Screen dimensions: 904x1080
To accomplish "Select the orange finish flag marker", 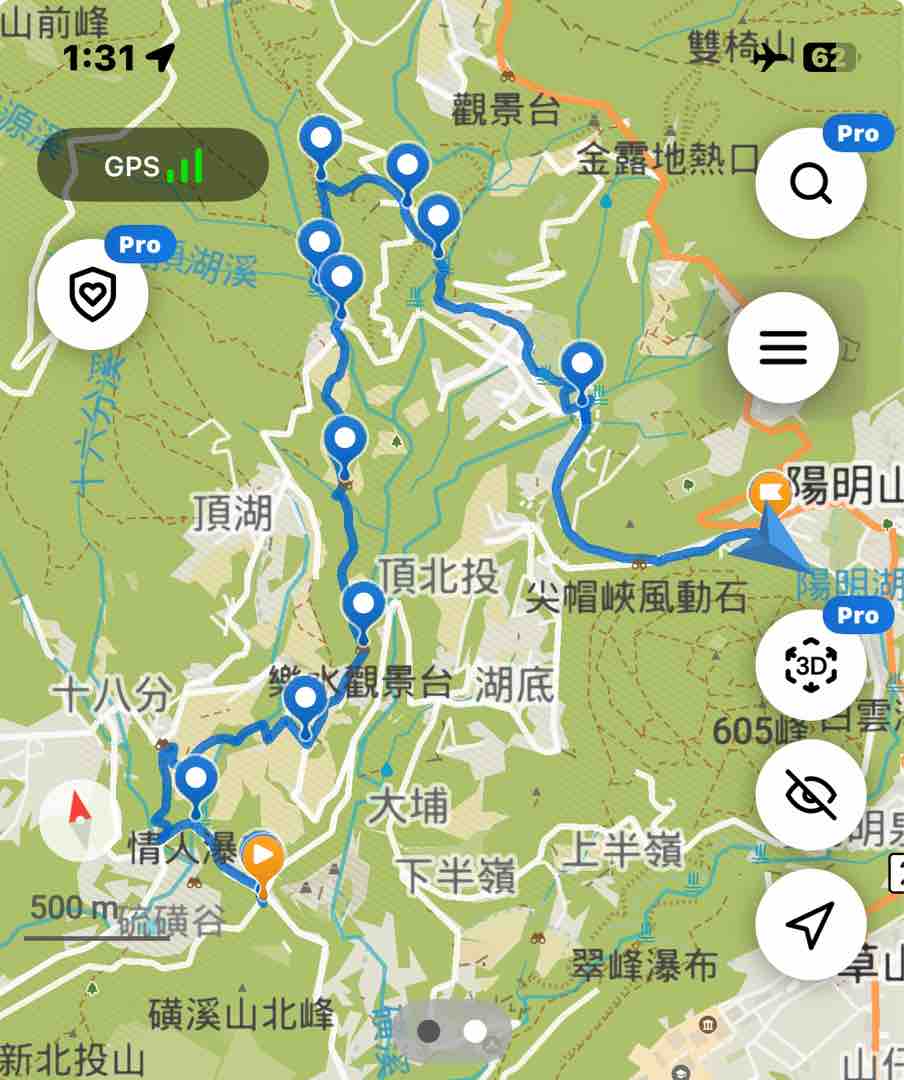I will (769, 492).
